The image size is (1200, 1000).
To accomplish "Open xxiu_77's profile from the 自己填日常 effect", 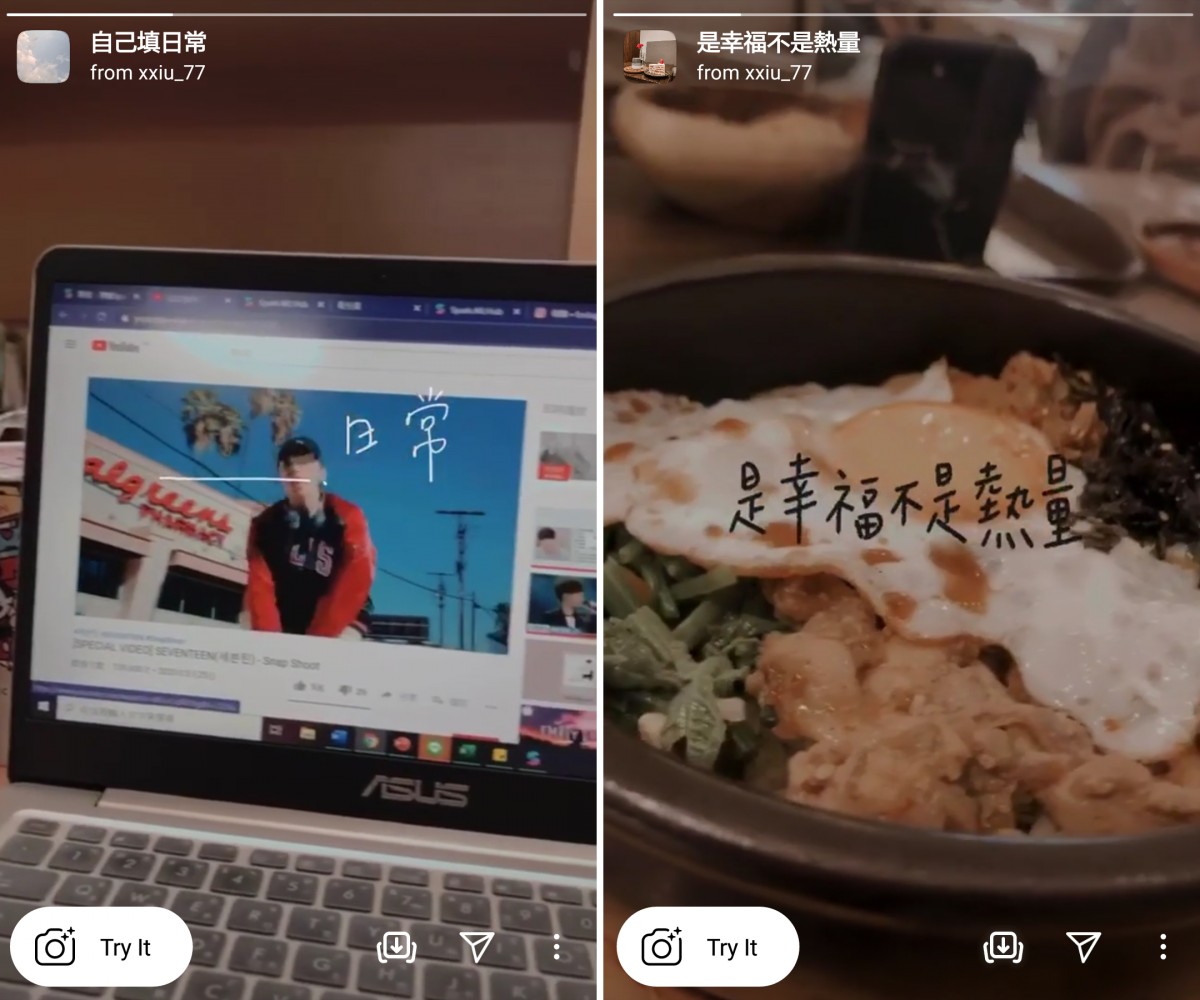I will point(147,73).
